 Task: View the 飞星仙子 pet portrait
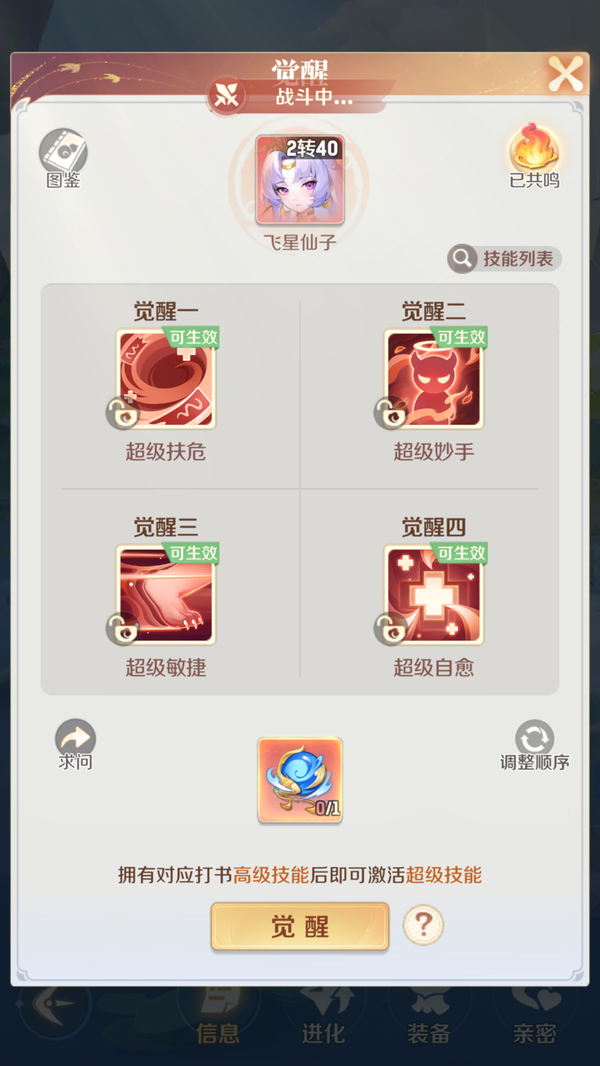pos(300,180)
